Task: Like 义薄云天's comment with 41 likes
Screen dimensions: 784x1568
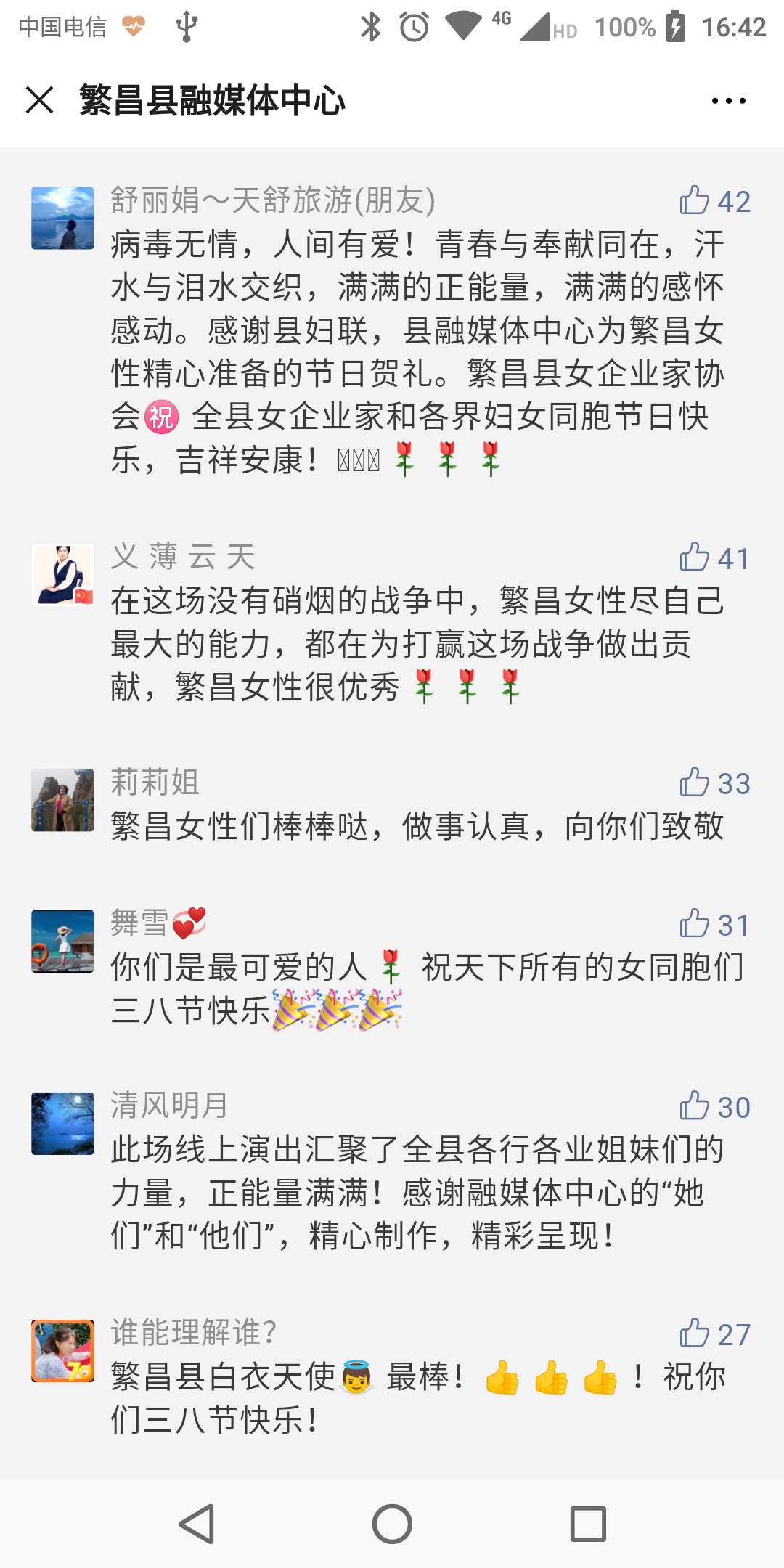Action: pyautogui.click(x=695, y=558)
